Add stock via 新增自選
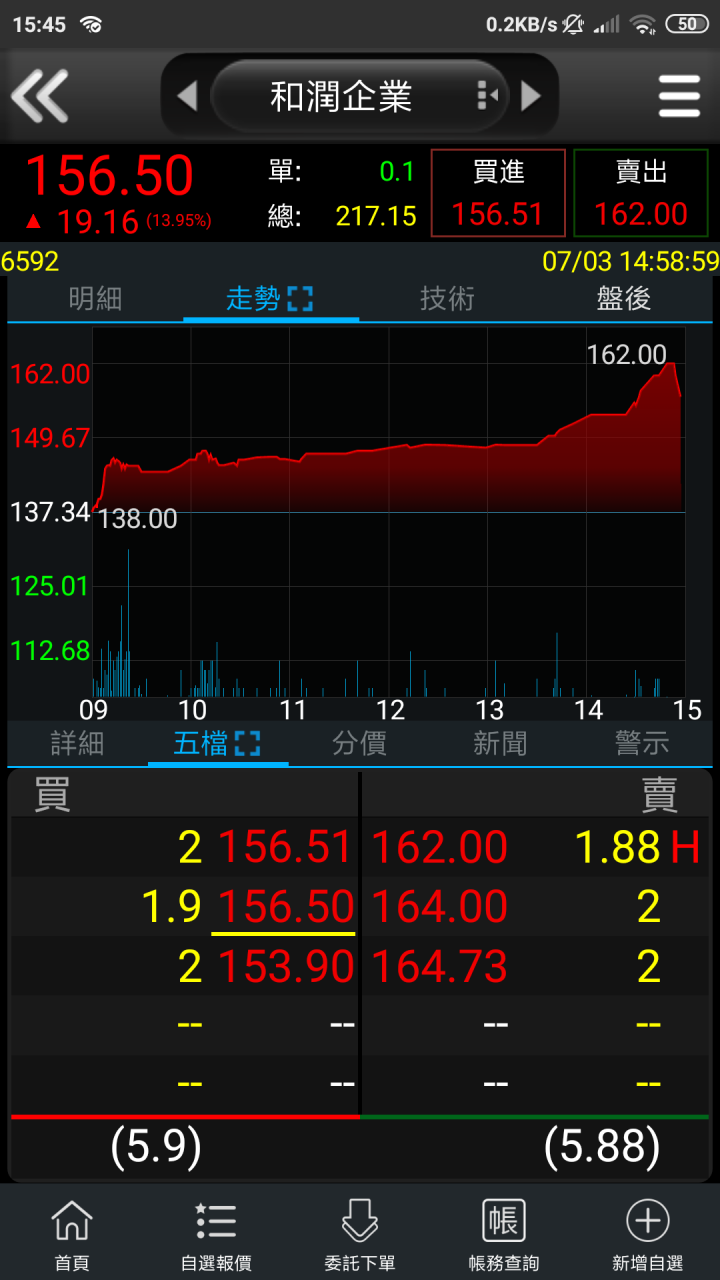 647,1235
